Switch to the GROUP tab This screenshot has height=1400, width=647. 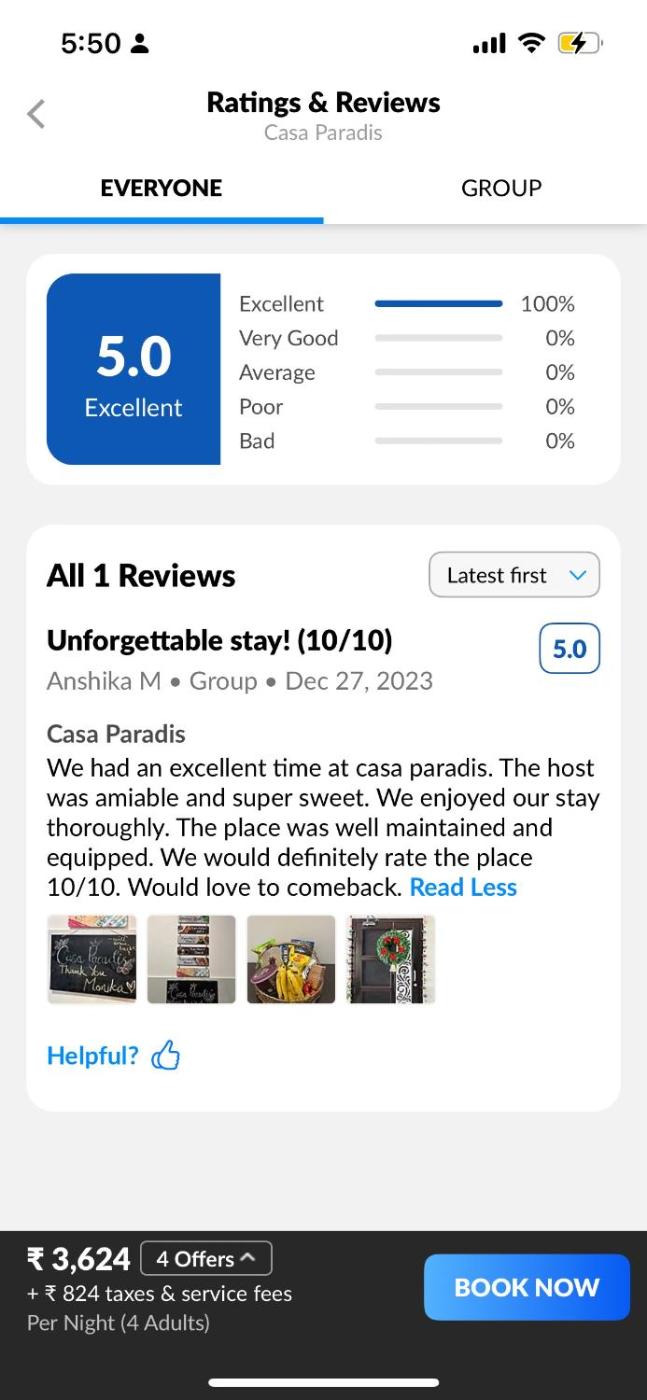click(x=501, y=188)
